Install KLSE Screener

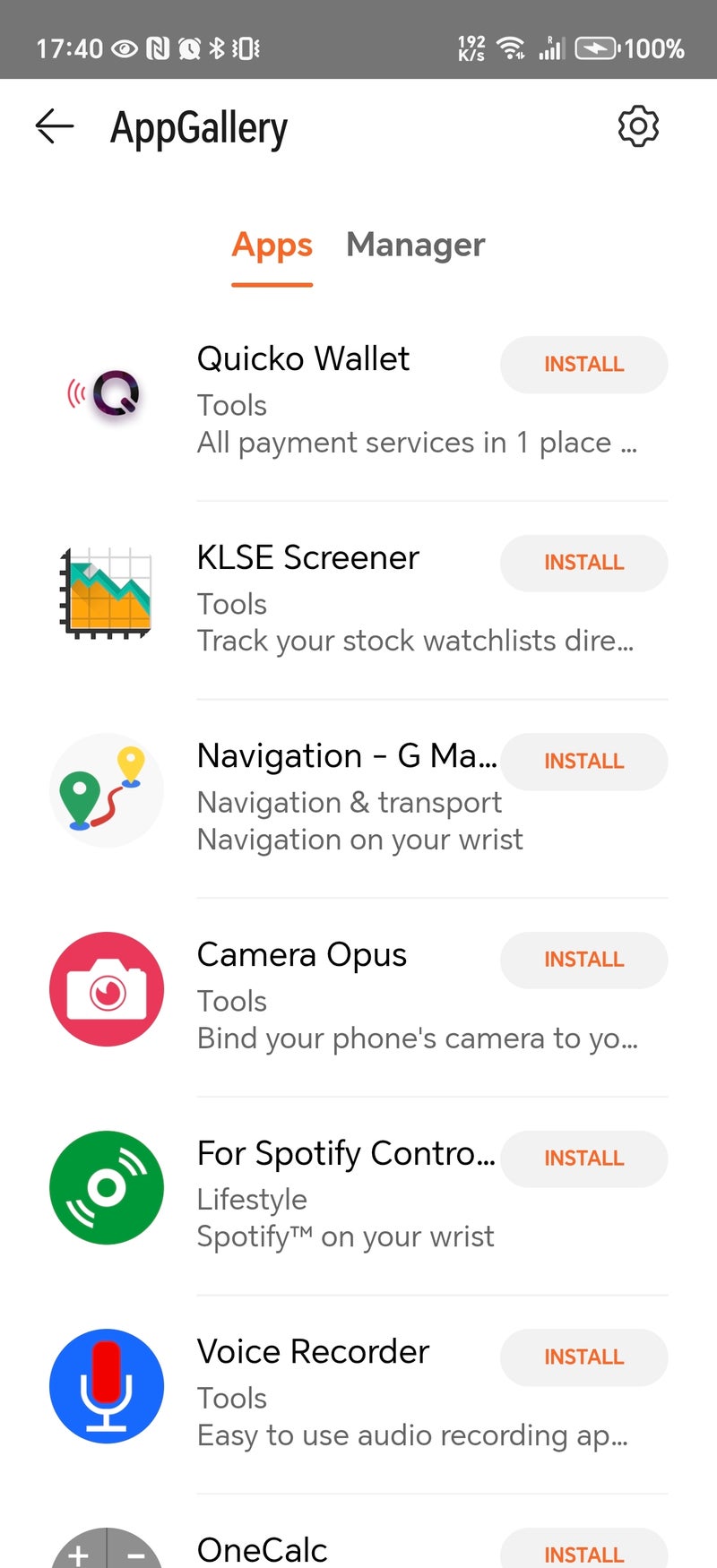click(x=583, y=563)
